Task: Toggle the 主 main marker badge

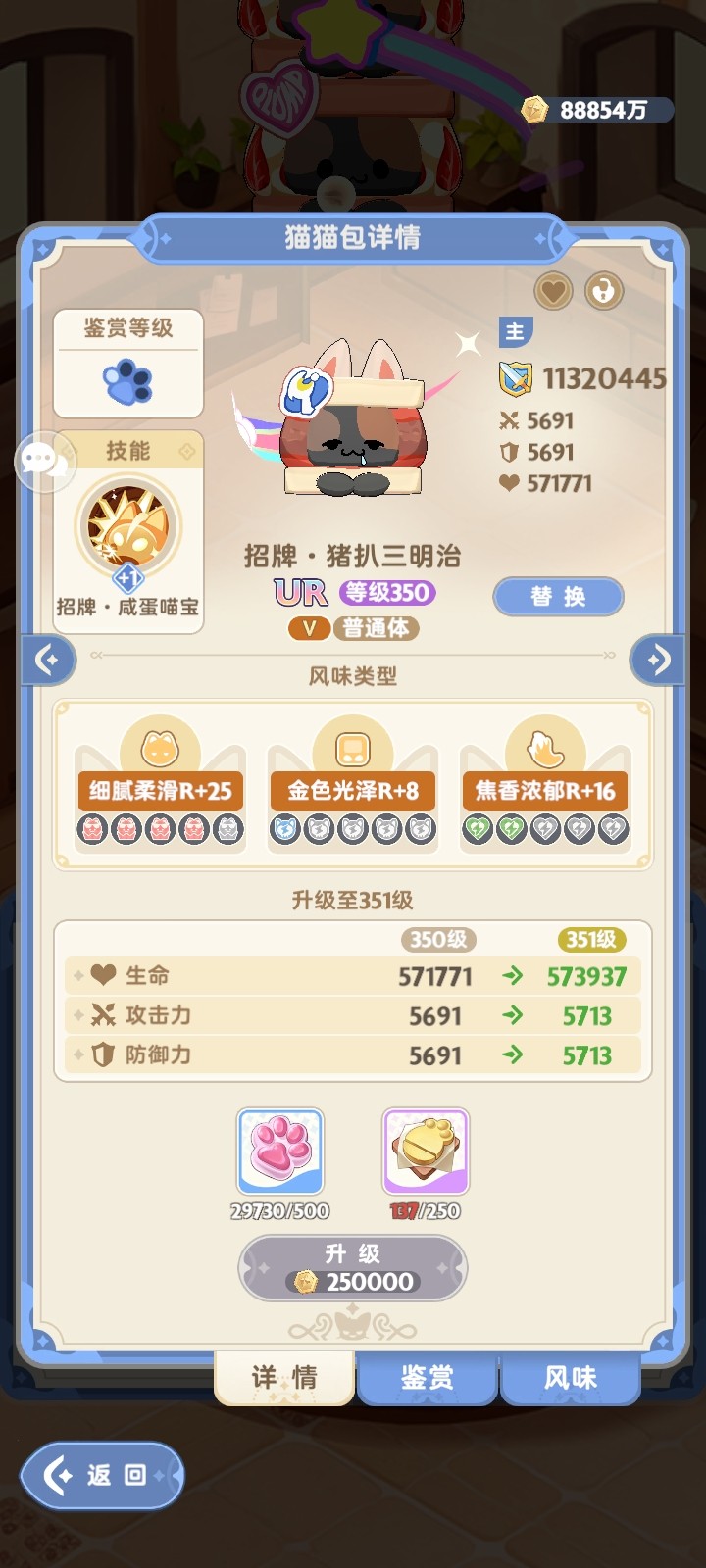Action: [514, 333]
